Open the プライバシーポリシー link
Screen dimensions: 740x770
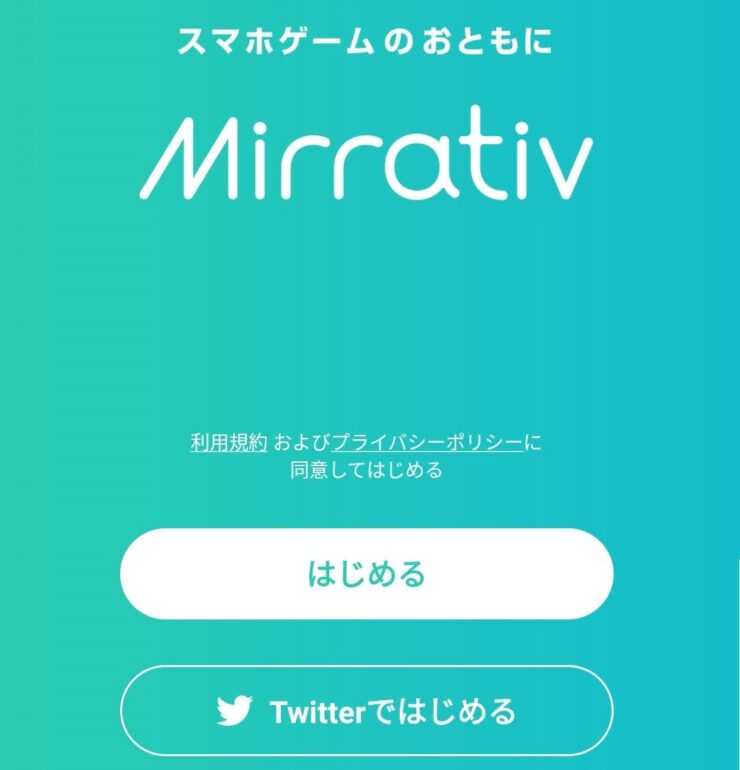(x=427, y=442)
